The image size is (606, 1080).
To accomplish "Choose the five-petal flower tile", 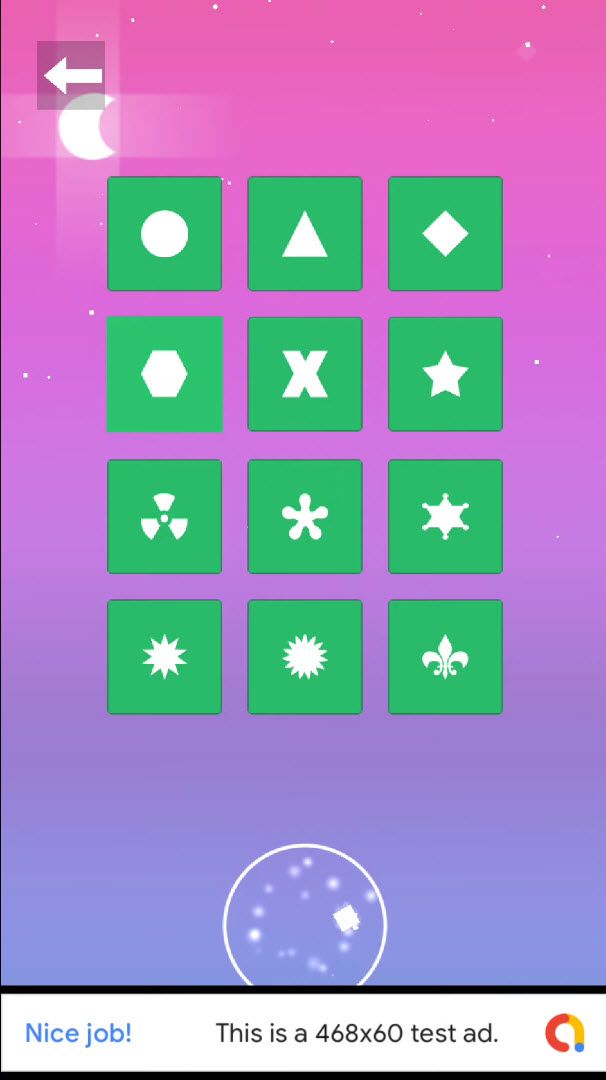I will tap(305, 516).
